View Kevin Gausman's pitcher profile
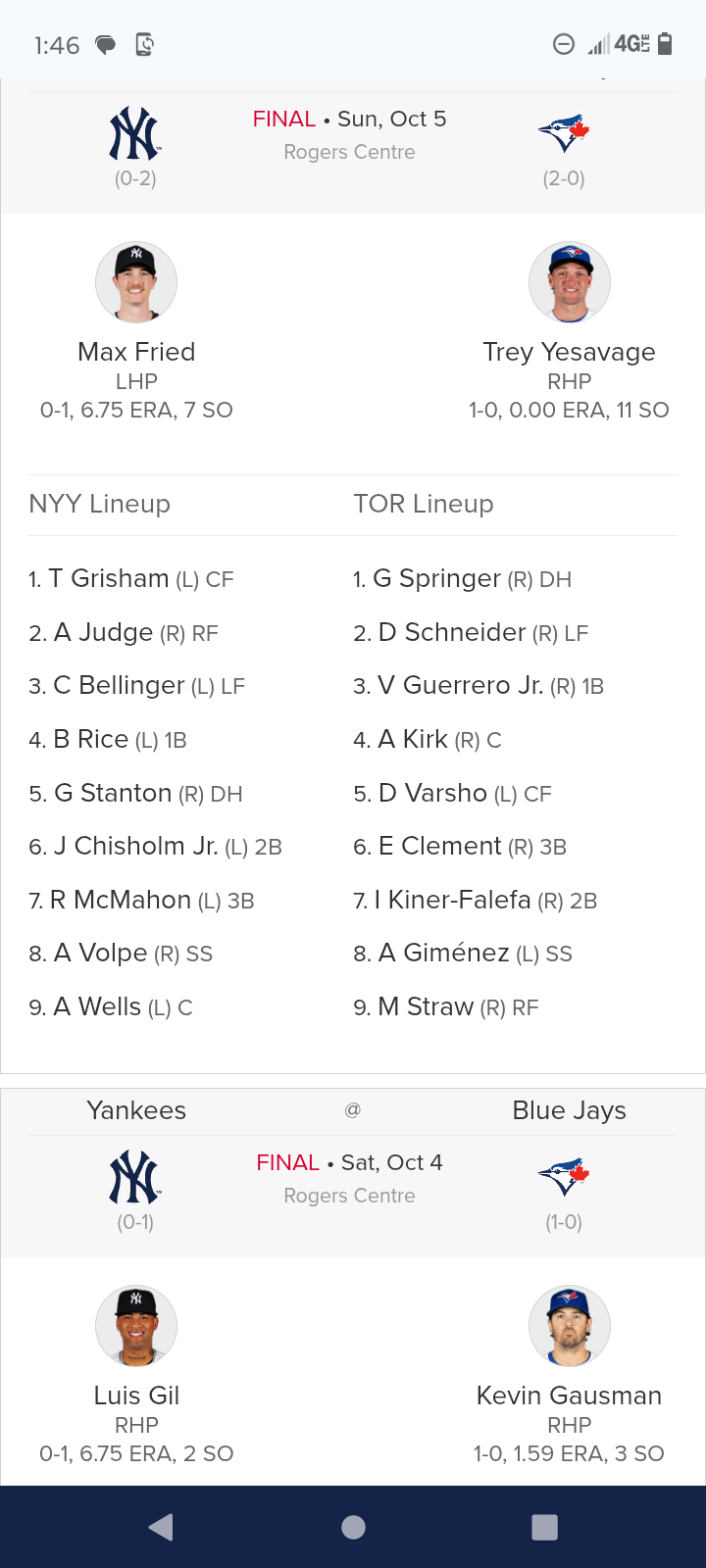Image resolution: width=706 pixels, height=1568 pixels. (569, 1396)
